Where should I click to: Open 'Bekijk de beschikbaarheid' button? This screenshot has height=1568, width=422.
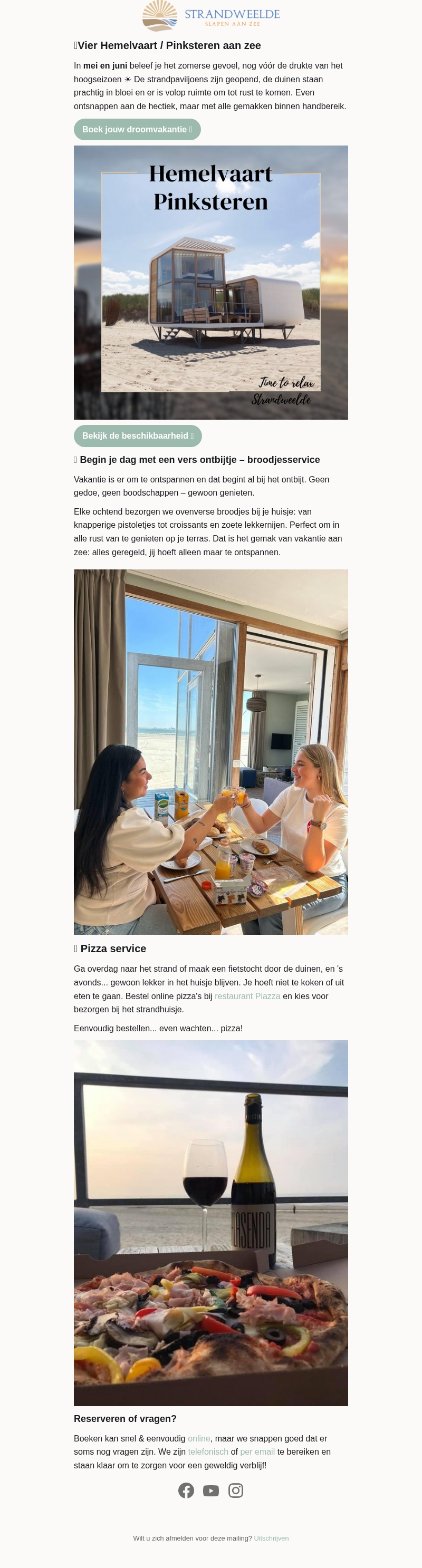tap(138, 436)
